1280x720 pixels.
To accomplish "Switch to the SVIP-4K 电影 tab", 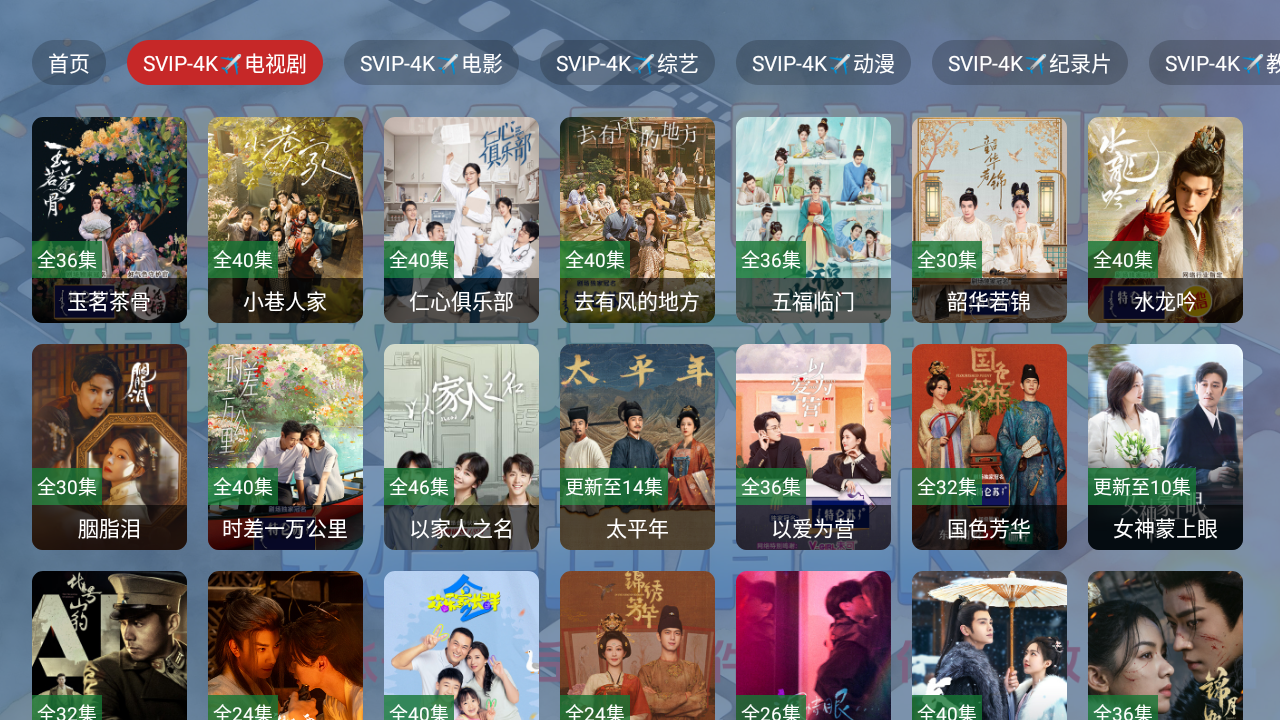I will 431,63.
